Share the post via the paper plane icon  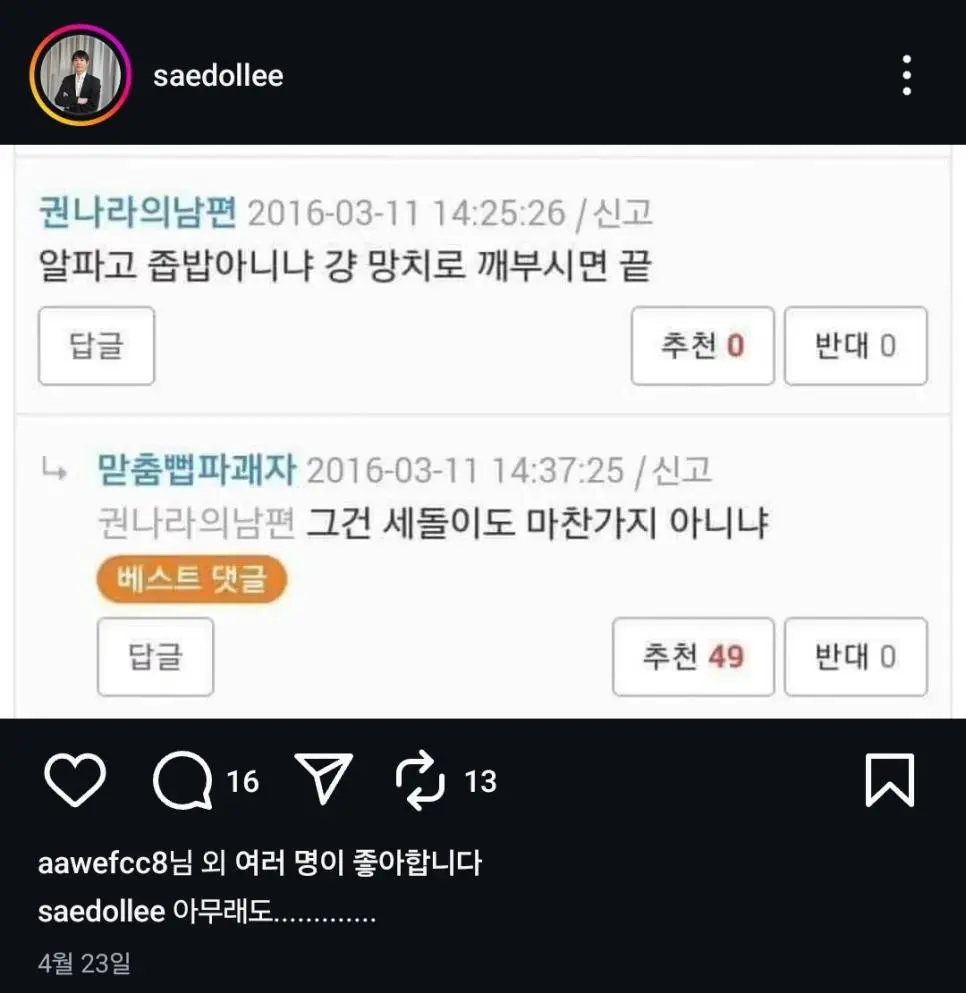click(x=326, y=780)
